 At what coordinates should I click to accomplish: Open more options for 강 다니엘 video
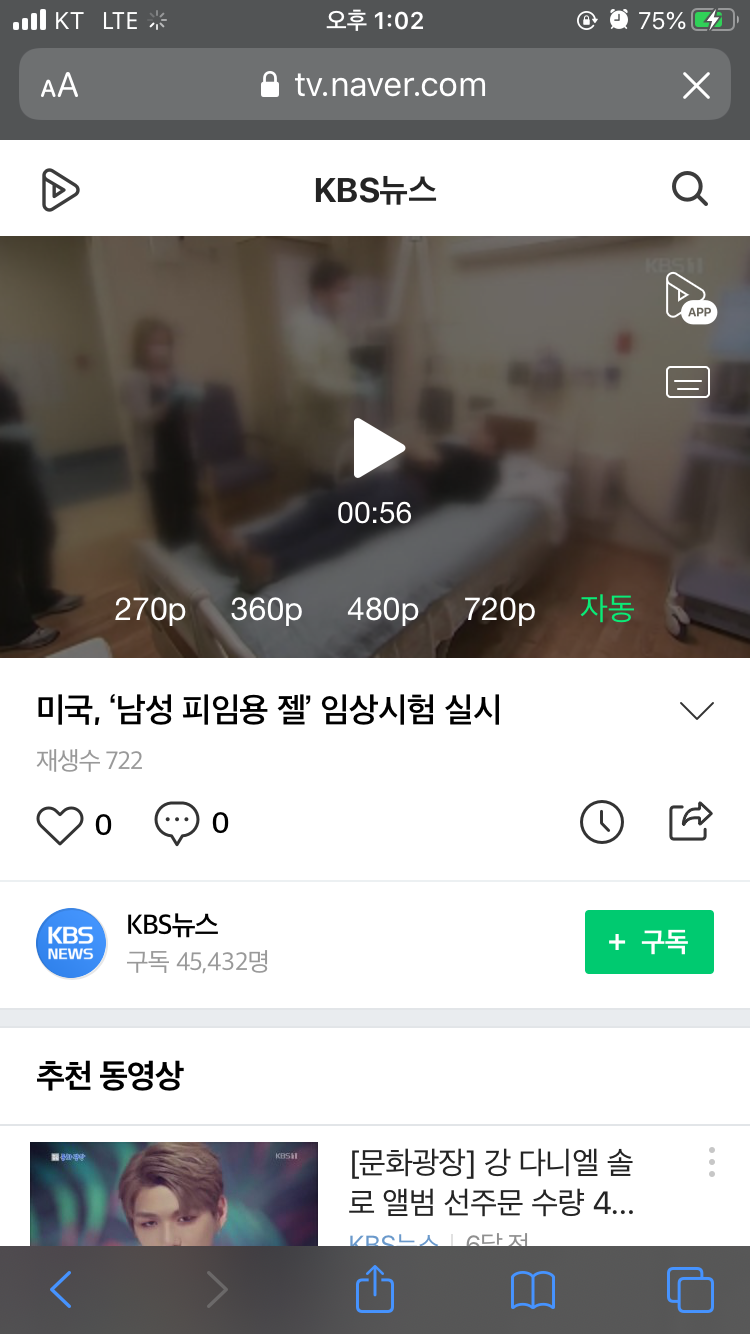pyautogui.click(x=712, y=1162)
